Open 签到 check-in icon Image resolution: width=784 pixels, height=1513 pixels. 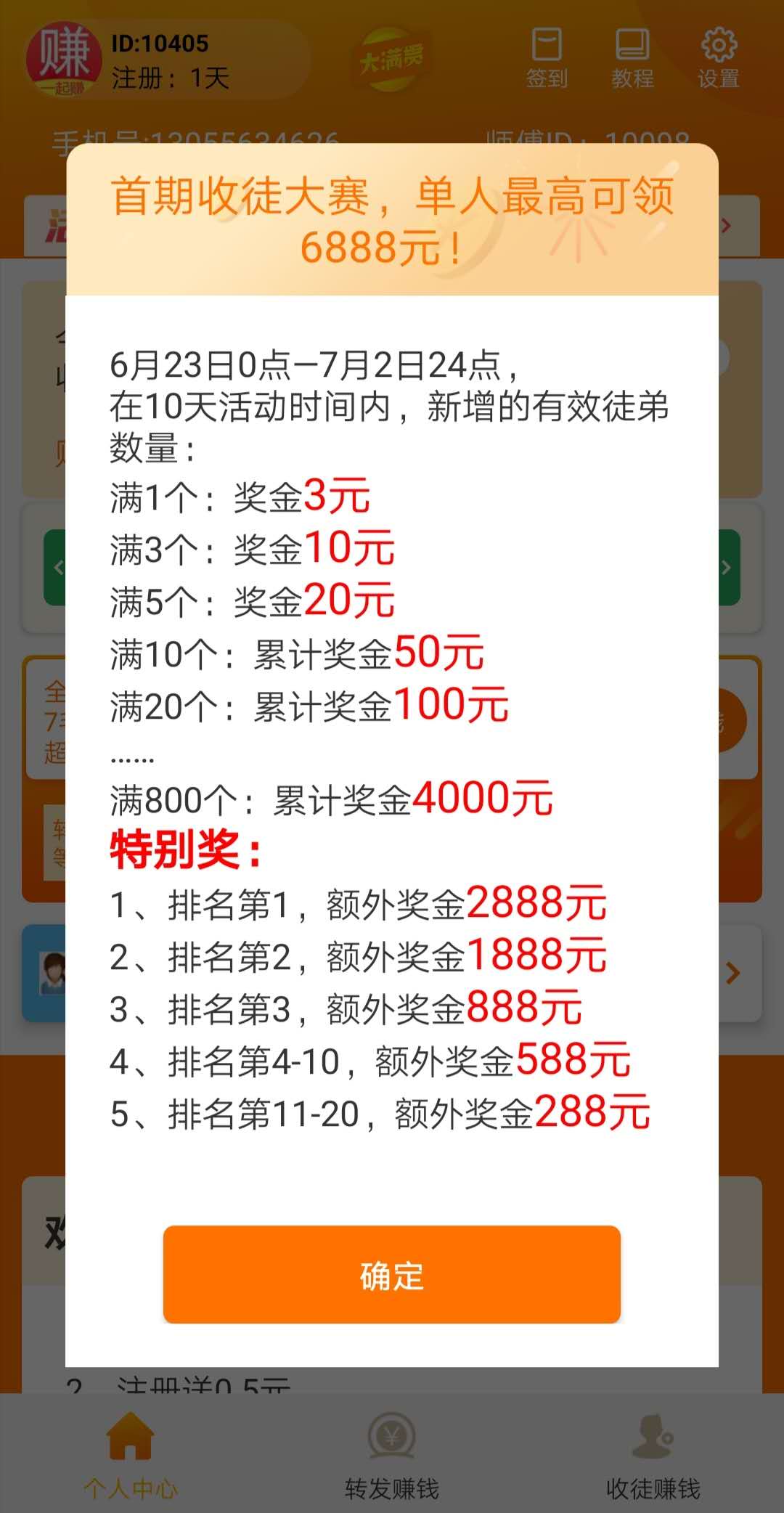coord(547,58)
